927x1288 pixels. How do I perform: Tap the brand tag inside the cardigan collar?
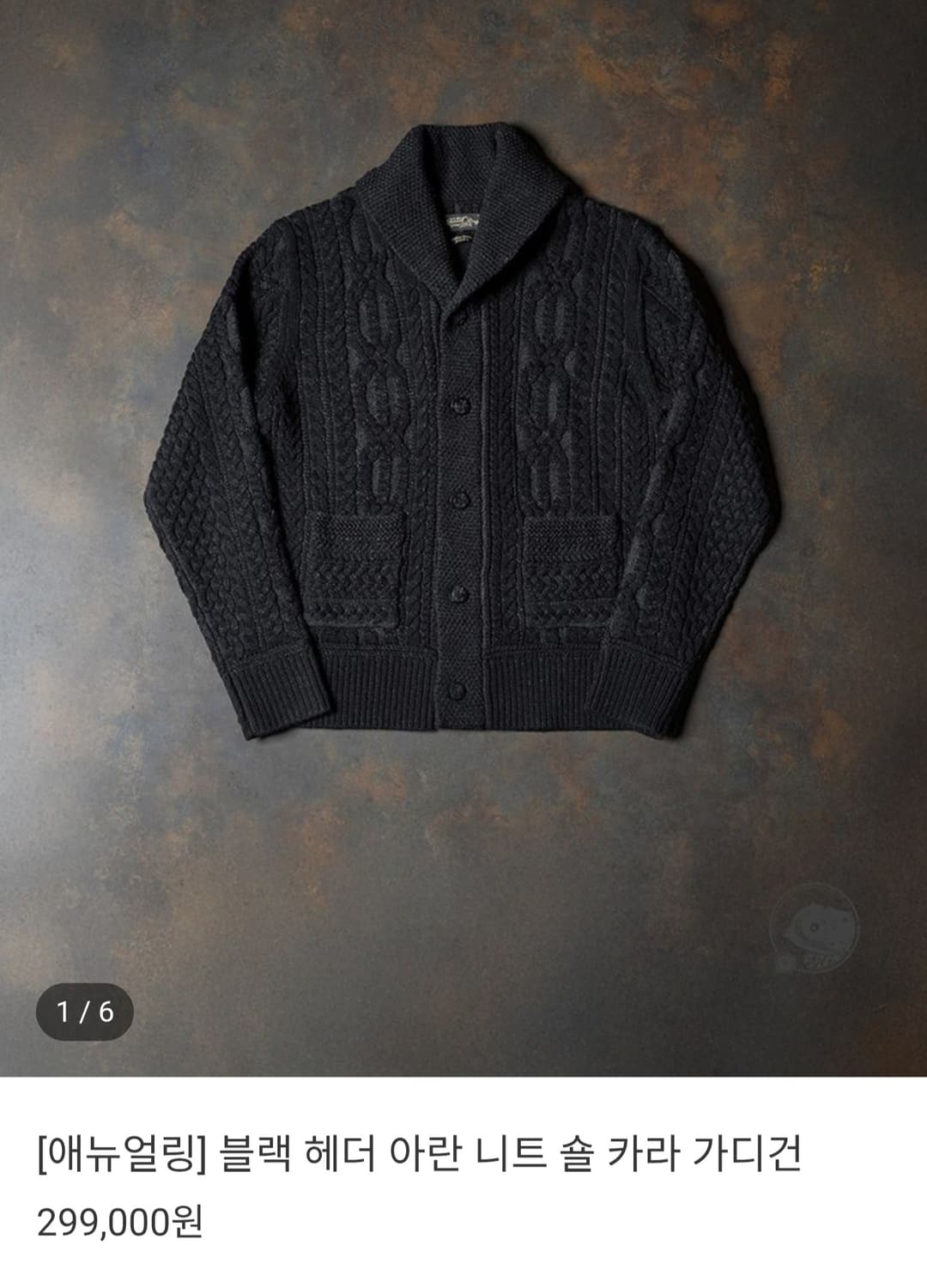point(463,228)
